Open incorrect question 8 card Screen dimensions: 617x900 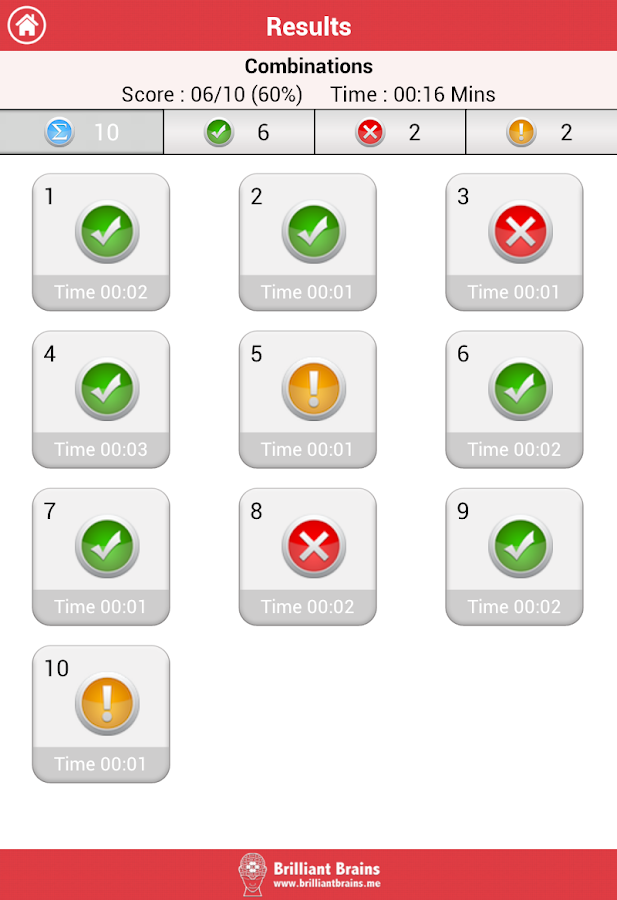(x=308, y=556)
